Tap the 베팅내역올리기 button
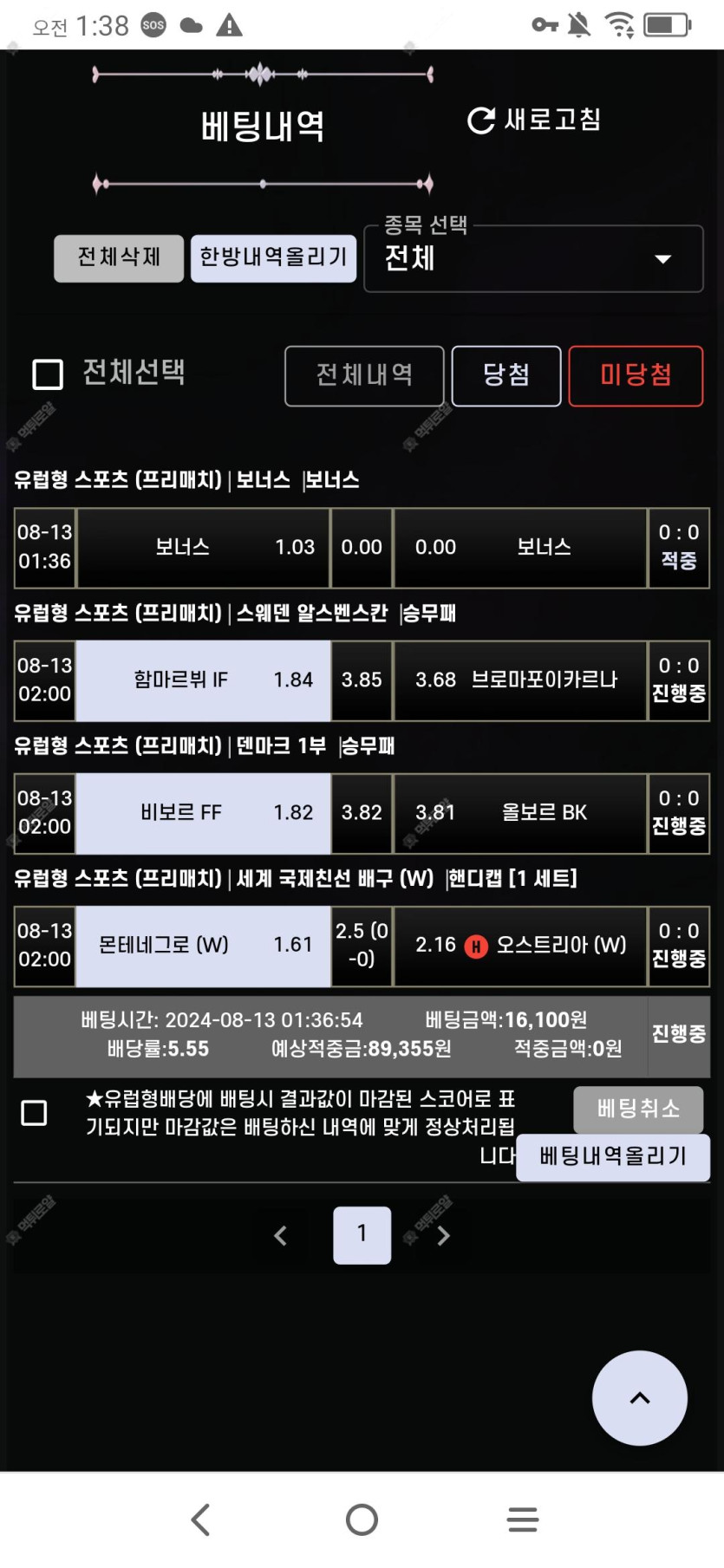724x1568 pixels. pos(612,1156)
